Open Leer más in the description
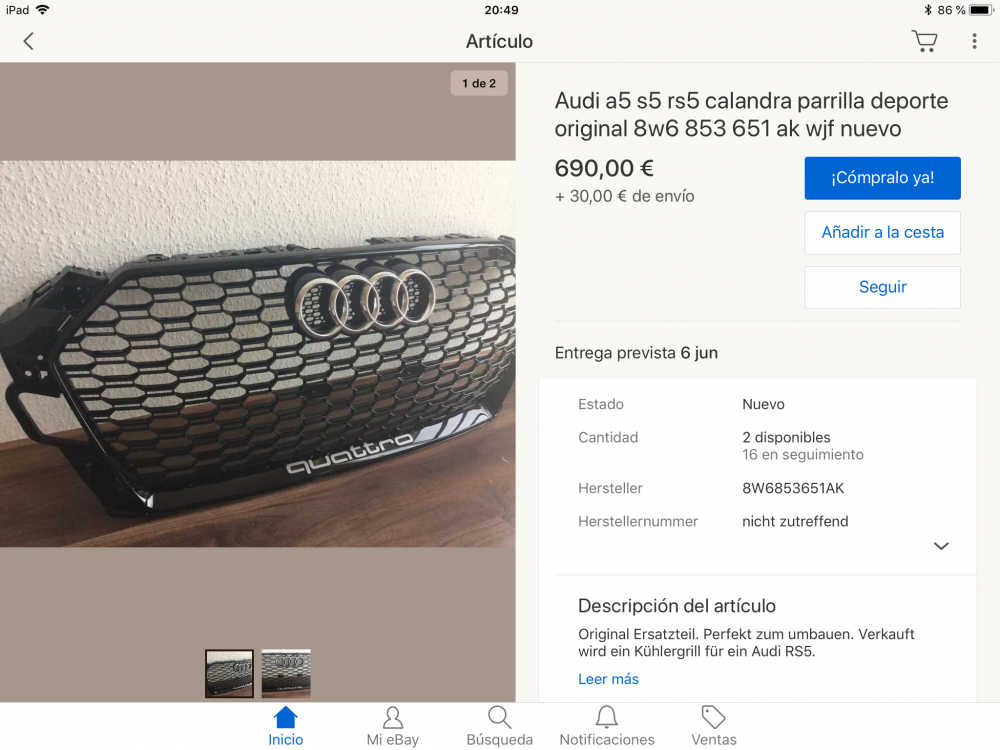The width and height of the screenshot is (1000, 750). [x=608, y=679]
